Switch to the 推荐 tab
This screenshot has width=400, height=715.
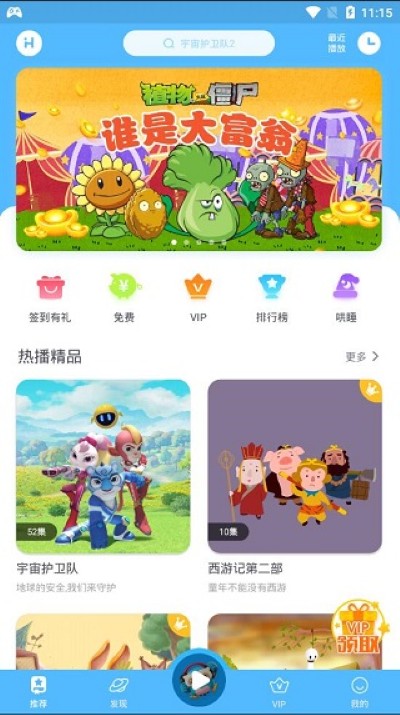pos(39,691)
